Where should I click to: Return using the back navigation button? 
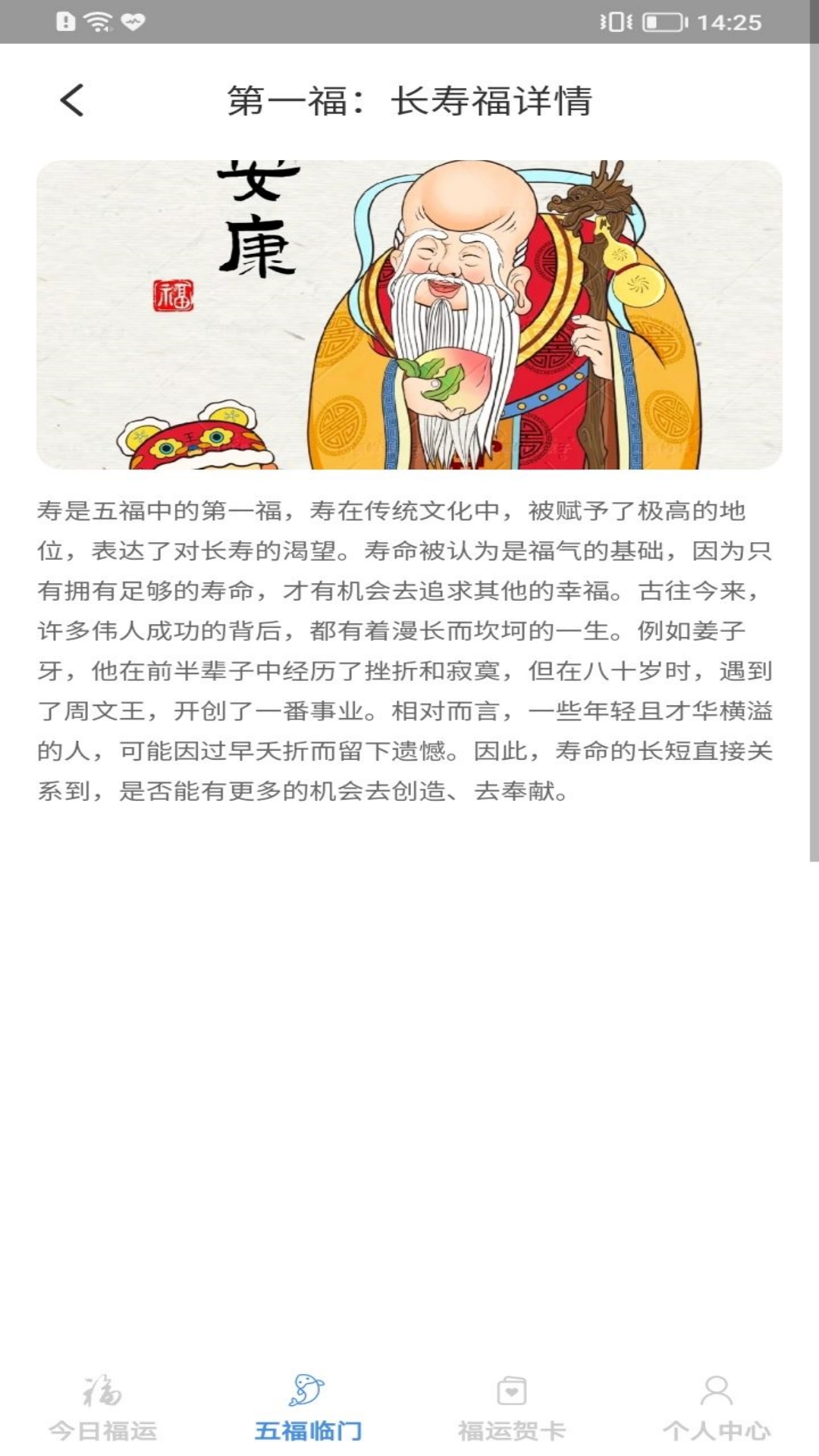point(72,101)
